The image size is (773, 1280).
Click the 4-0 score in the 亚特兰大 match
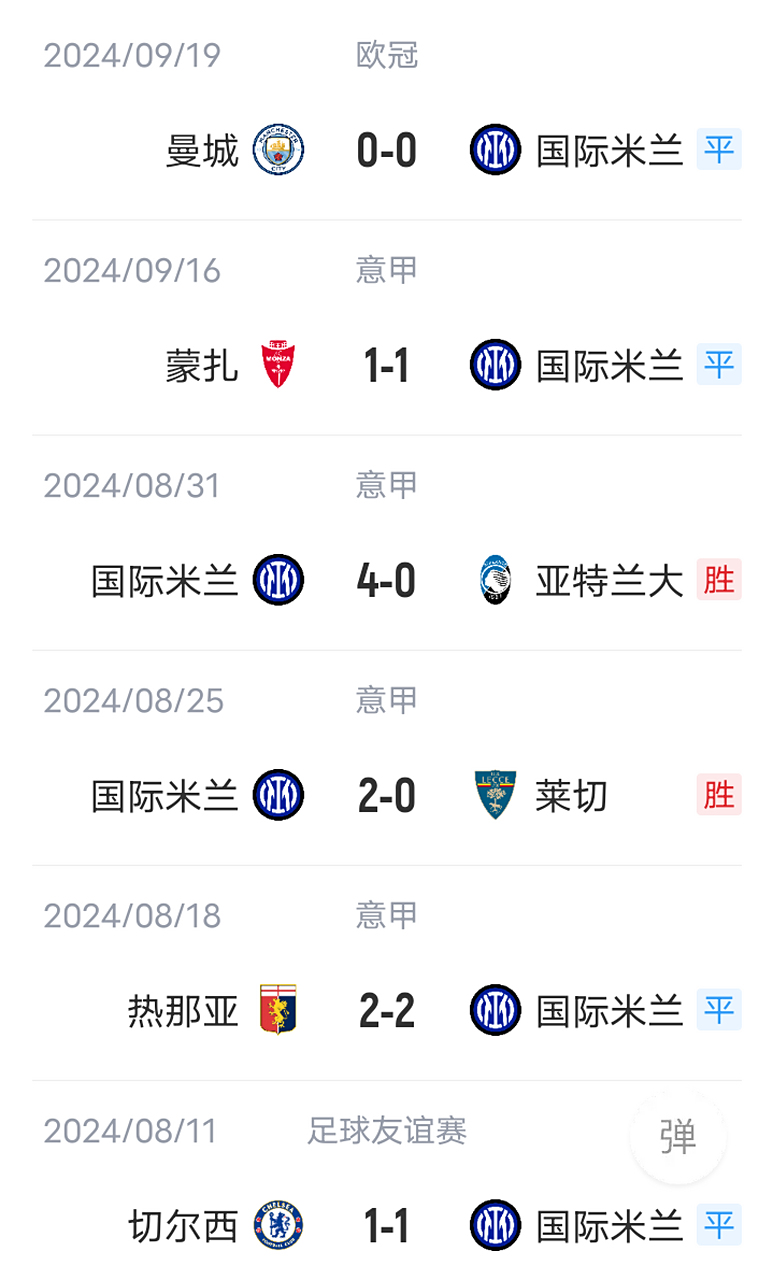pyautogui.click(x=386, y=580)
